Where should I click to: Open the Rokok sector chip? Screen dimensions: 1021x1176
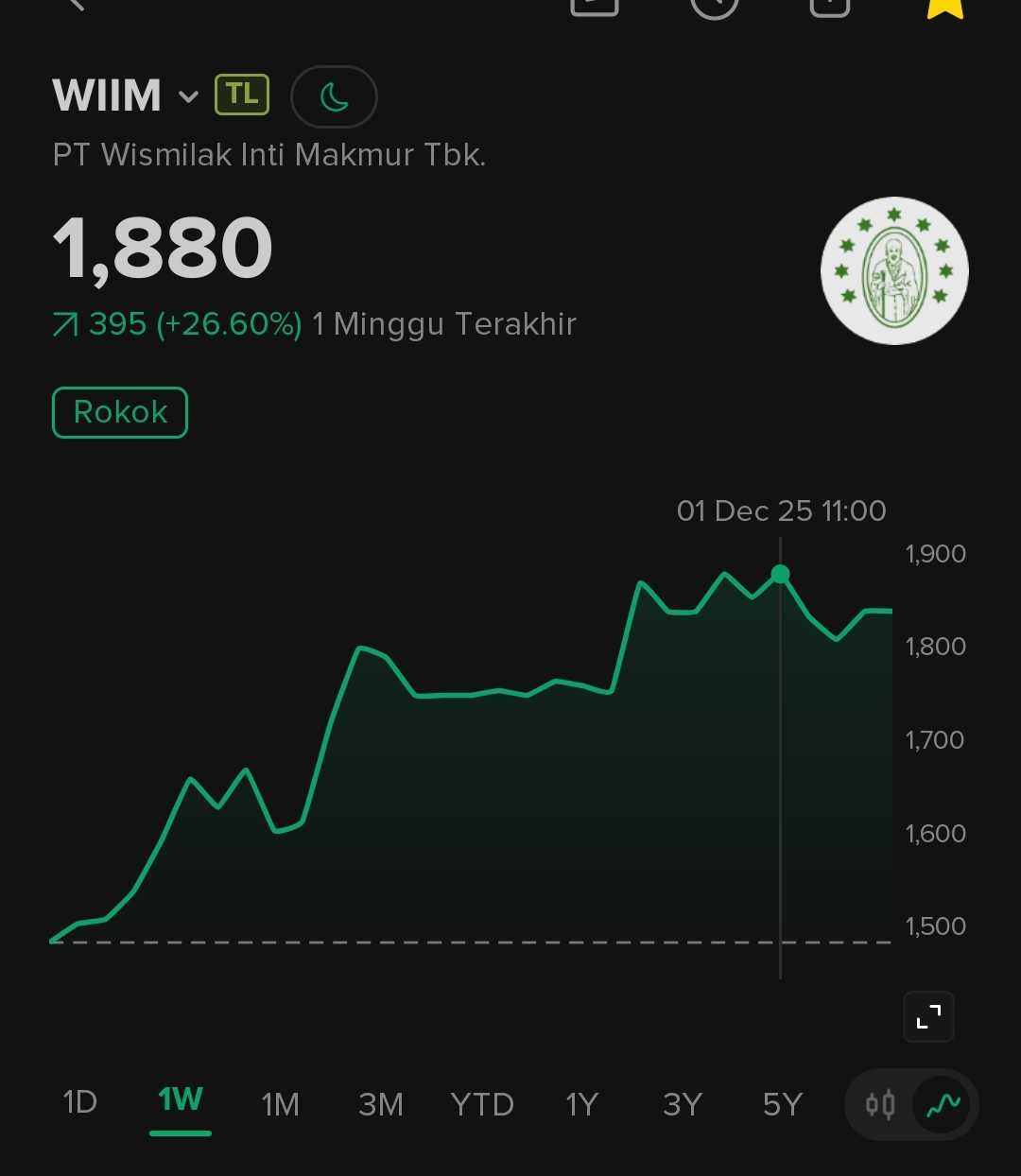120,412
